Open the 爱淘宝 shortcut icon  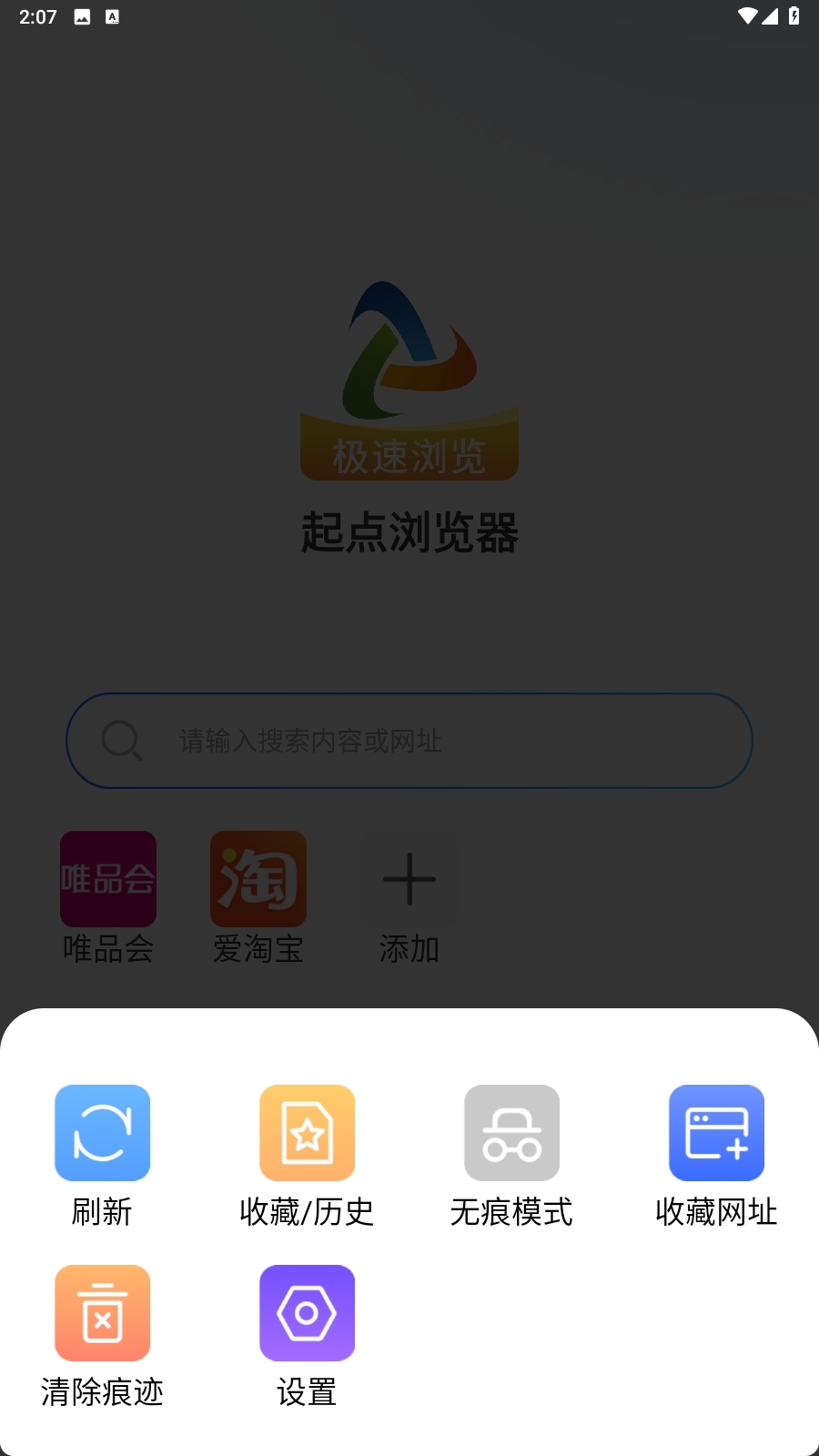point(258,879)
